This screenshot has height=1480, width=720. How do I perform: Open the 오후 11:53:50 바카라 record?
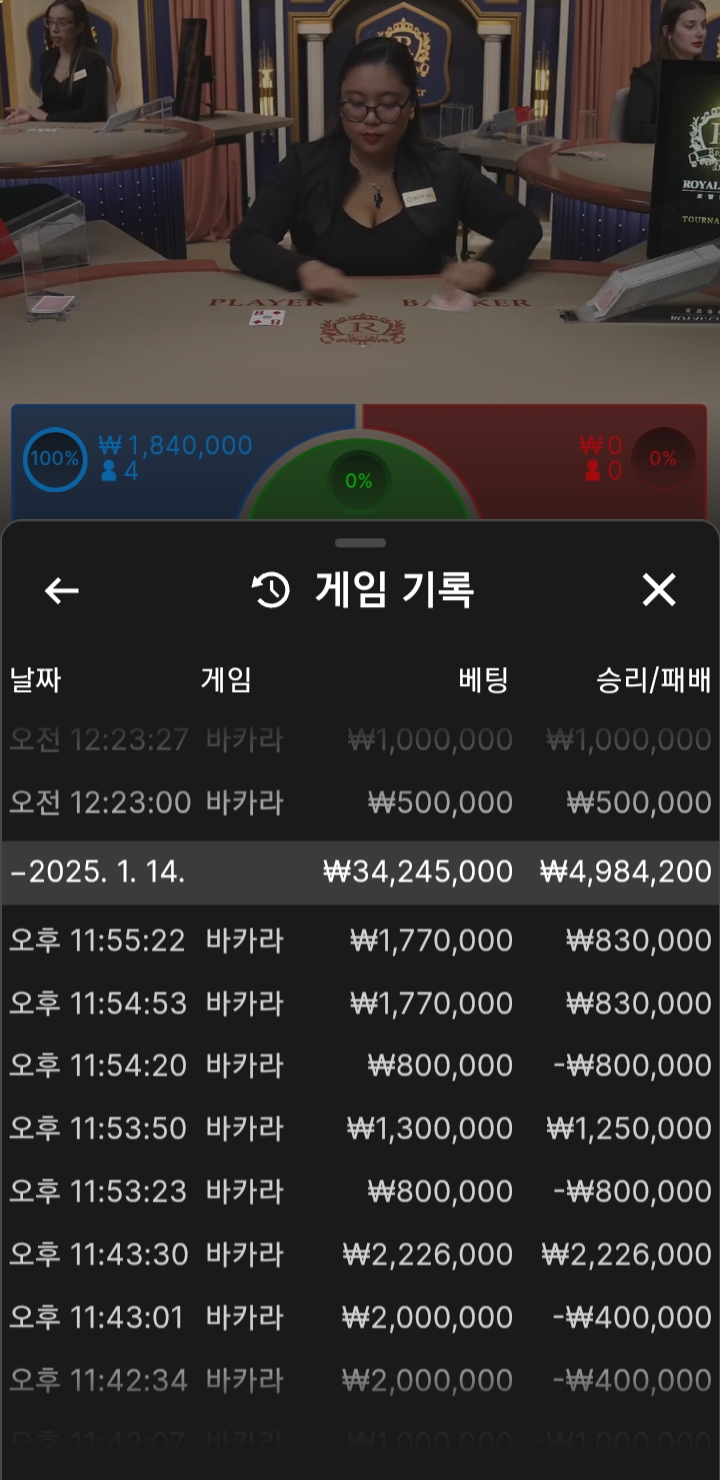360,1129
